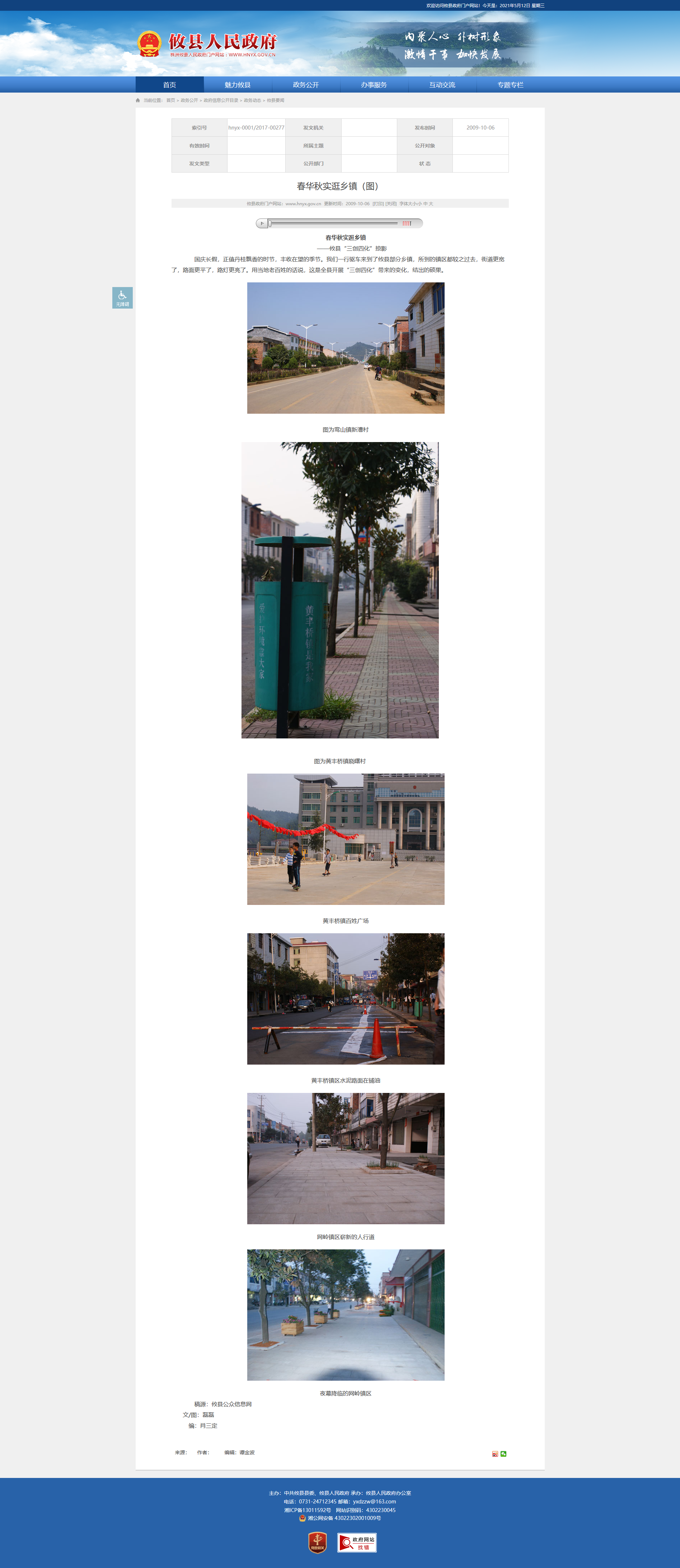
Task: Open 政府信息公开目录 in the breadcrumb
Action: (221, 100)
